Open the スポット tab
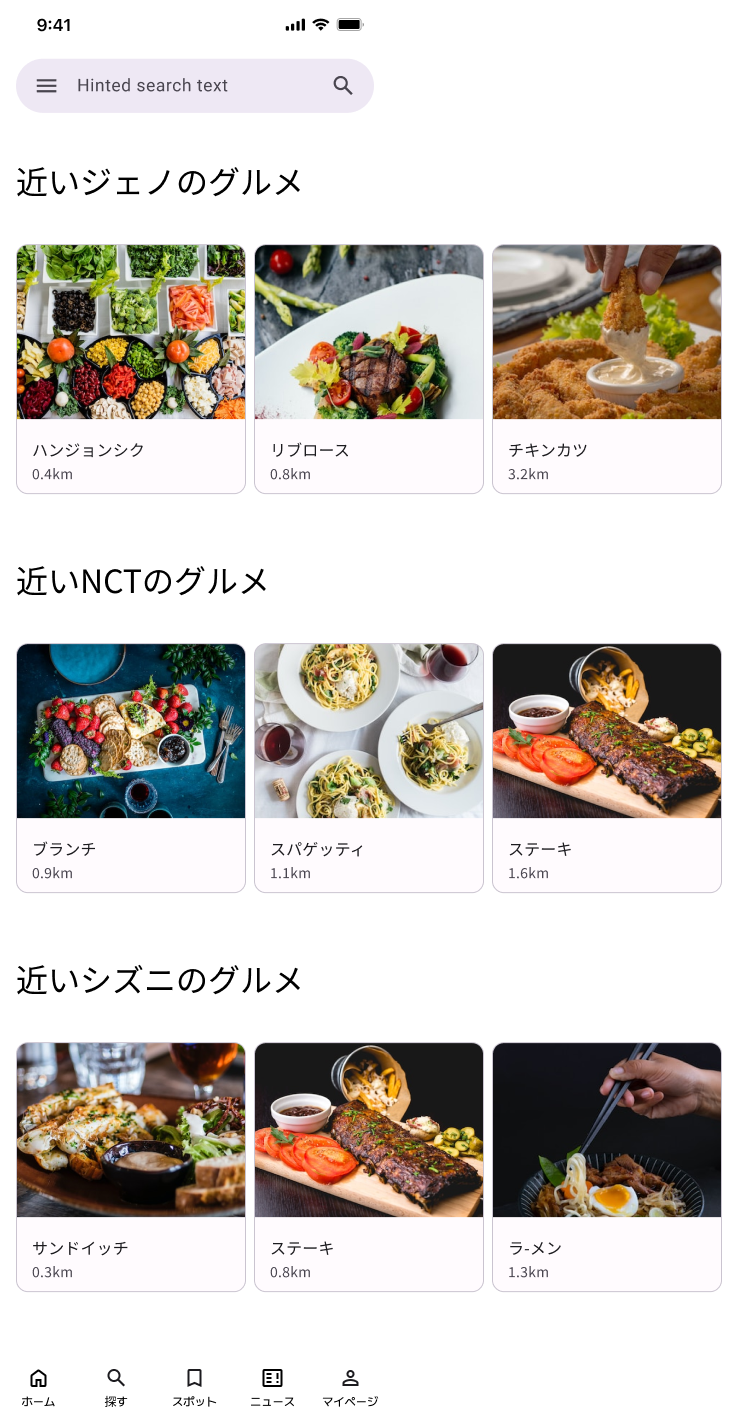 (194, 1387)
